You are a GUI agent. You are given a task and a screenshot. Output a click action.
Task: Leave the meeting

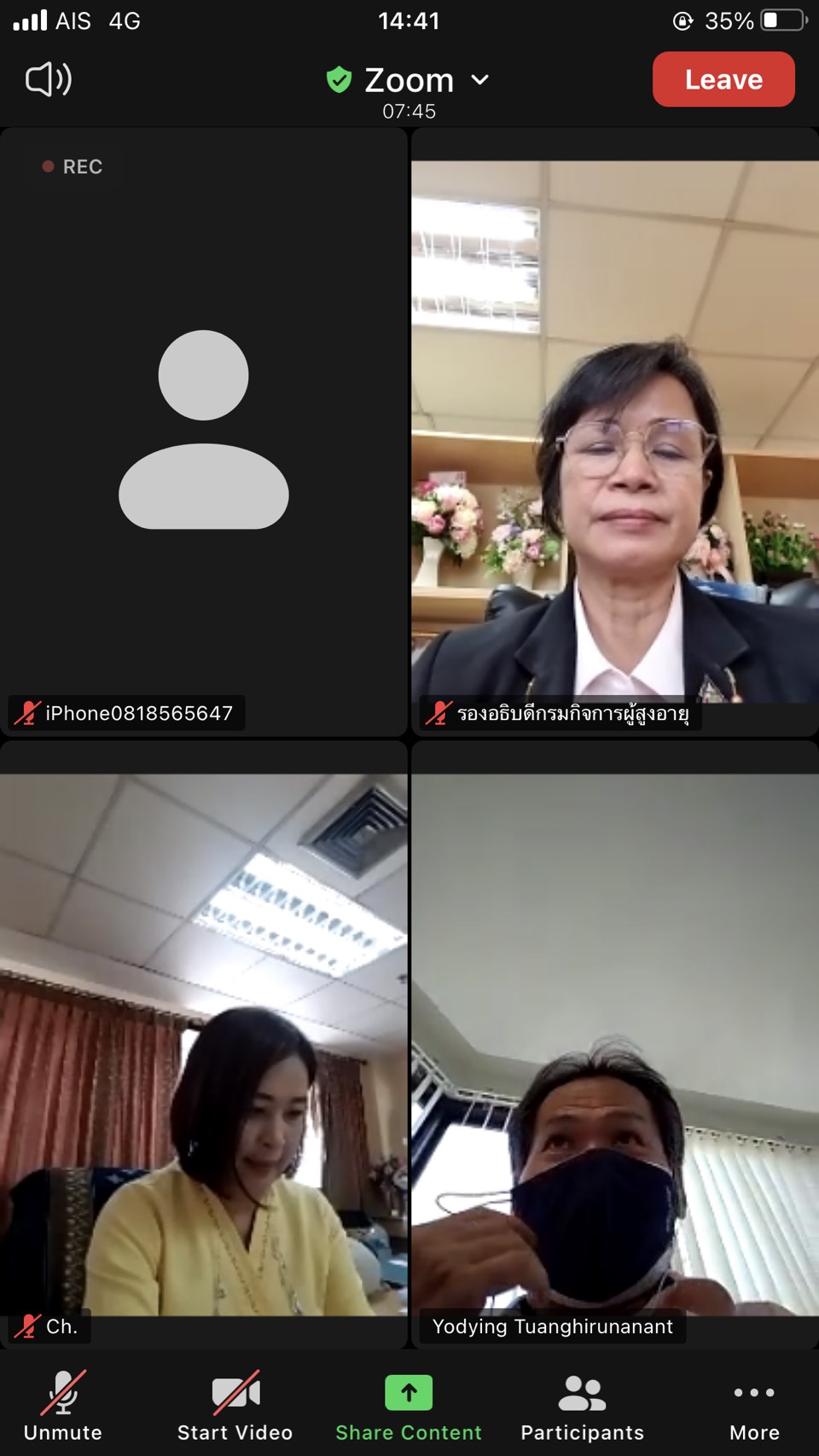tap(723, 79)
